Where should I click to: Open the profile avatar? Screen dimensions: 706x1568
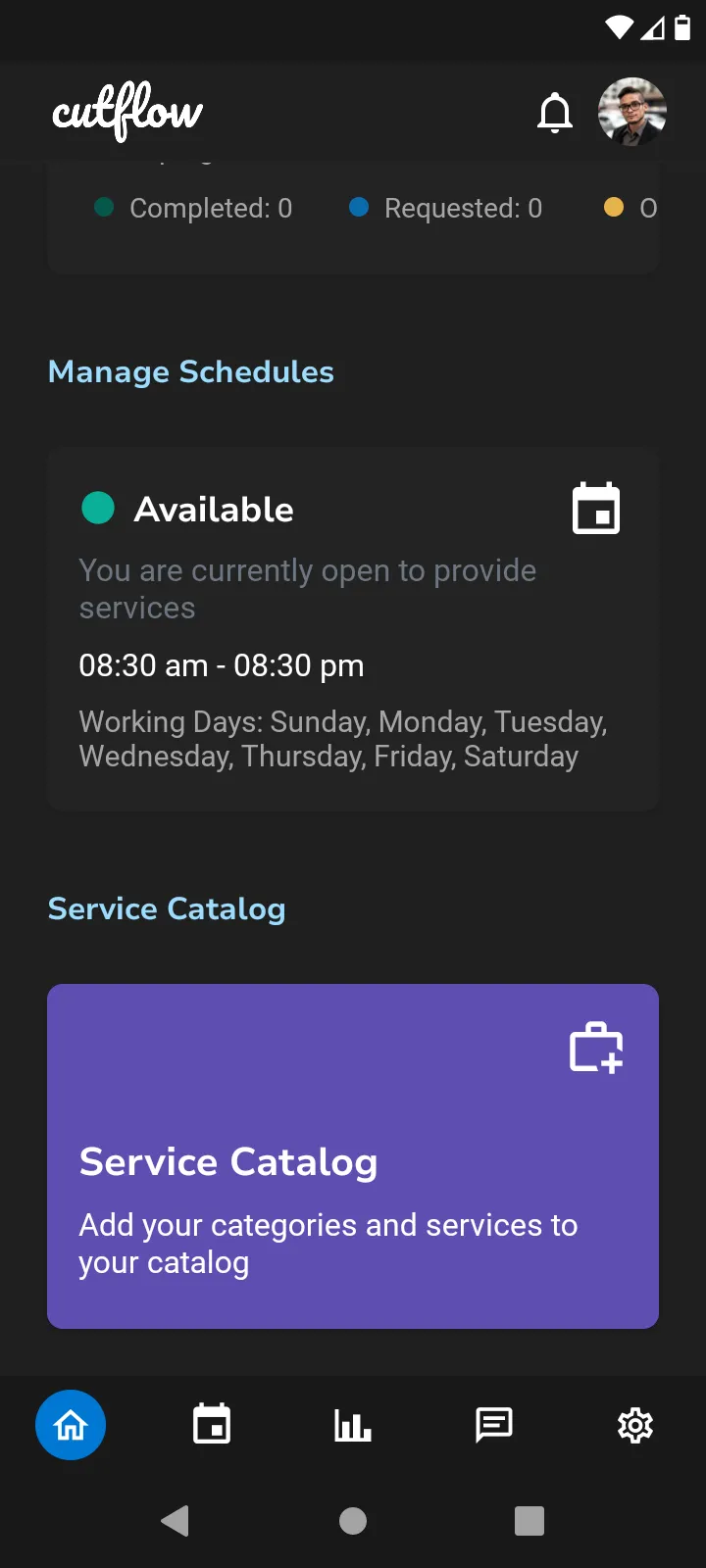pos(632,112)
